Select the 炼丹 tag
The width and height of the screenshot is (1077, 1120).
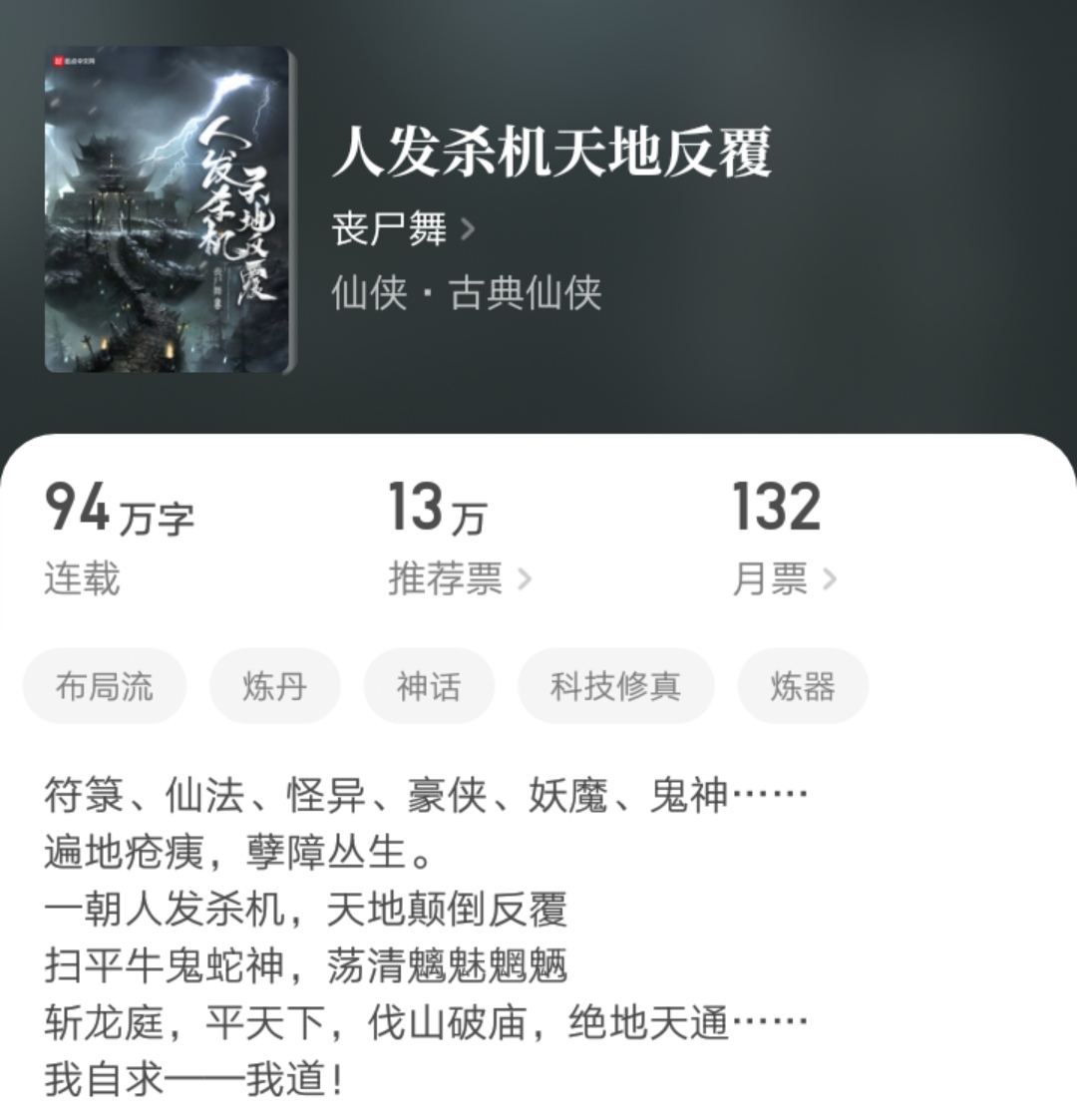(274, 685)
